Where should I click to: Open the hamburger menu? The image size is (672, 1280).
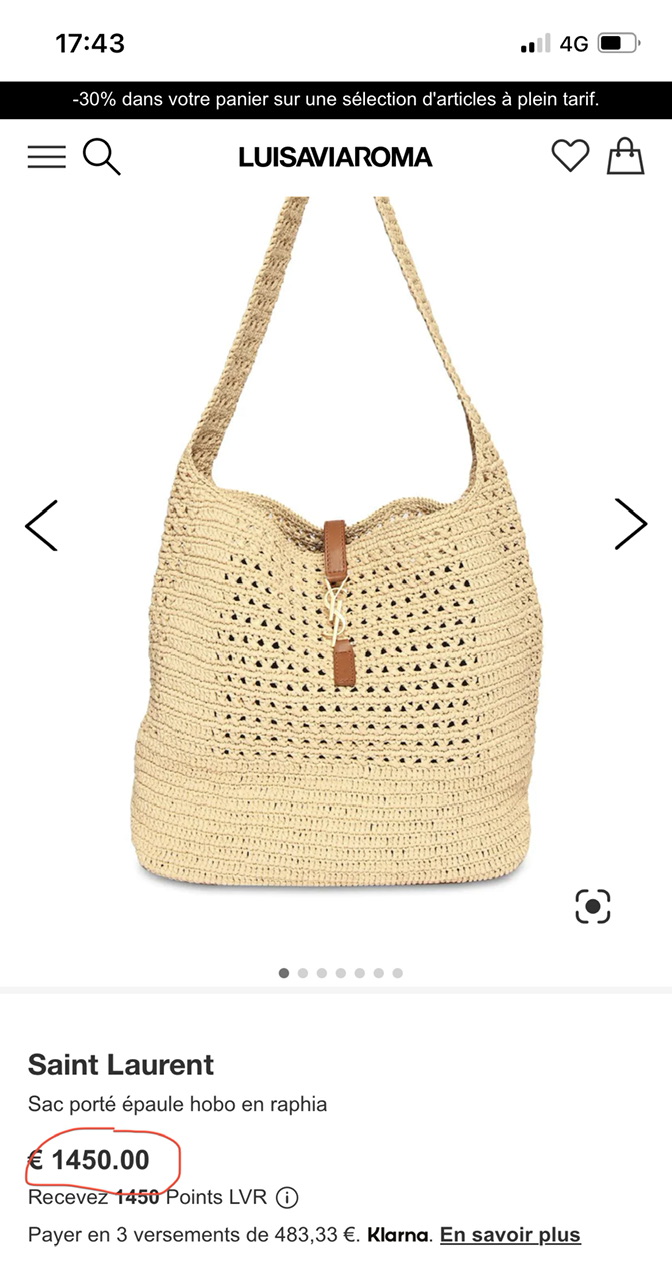pos(46,157)
